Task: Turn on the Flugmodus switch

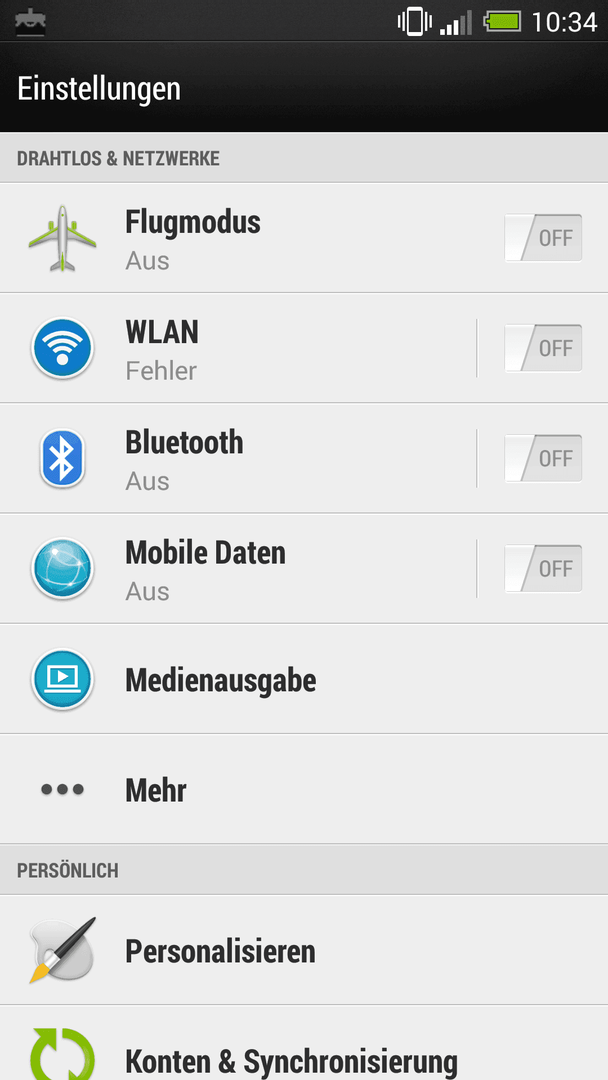Action: click(x=543, y=238)
